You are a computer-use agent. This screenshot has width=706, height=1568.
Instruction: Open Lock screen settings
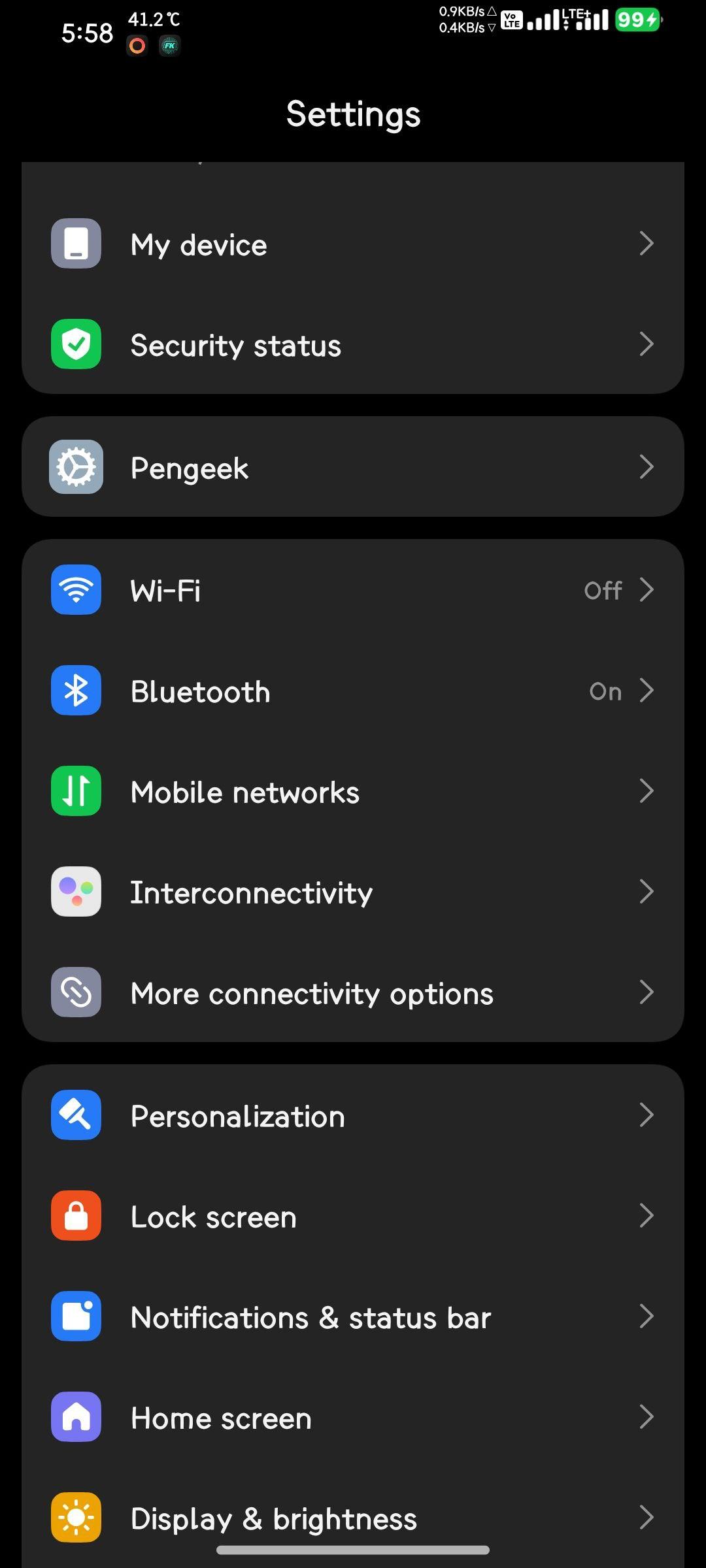pyautogui.click(x=353, y=1216)
